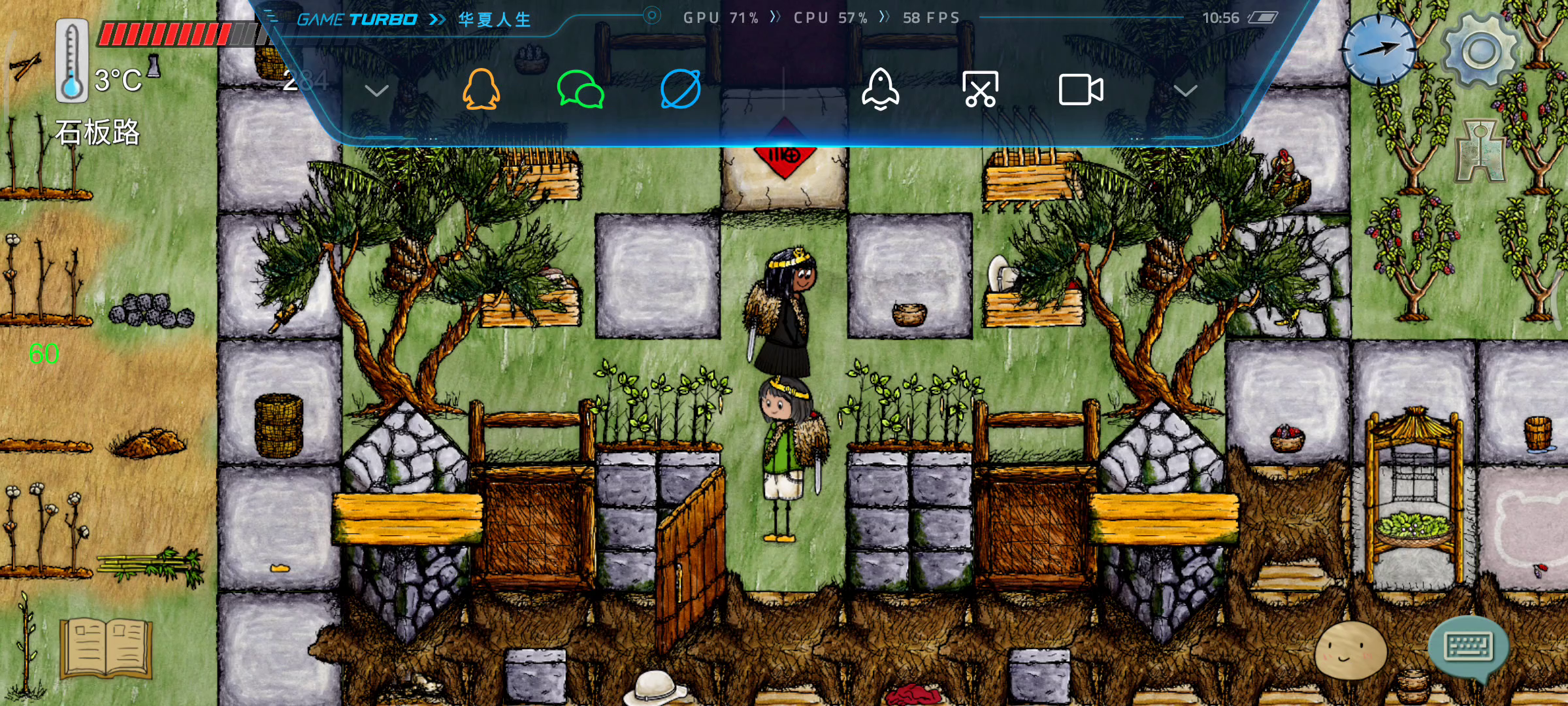1568x706 pixels.
Task: Tap the potato face emote button
Action: [x=1350, y=650]
